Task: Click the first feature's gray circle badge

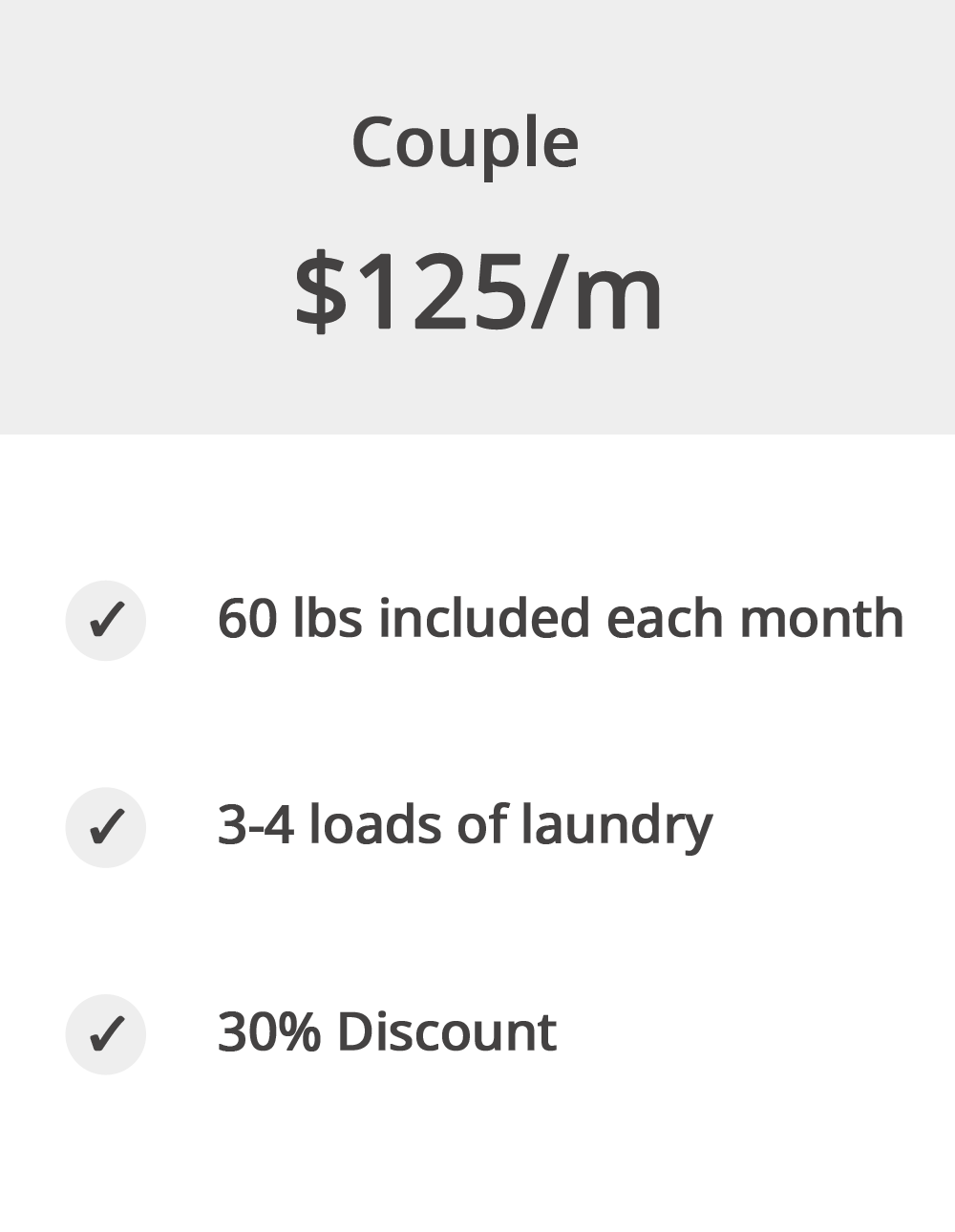Action: 105,621
